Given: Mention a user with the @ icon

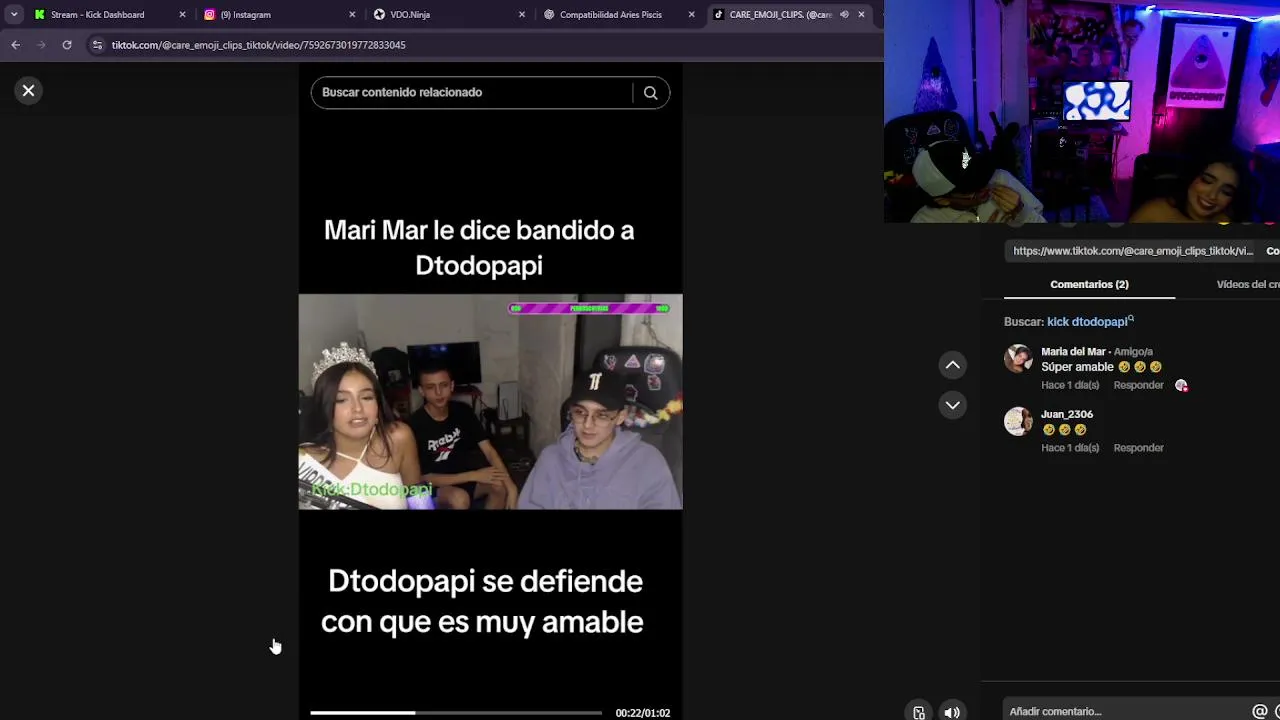Looking at the screenshot, I should tap(1259, 711).
